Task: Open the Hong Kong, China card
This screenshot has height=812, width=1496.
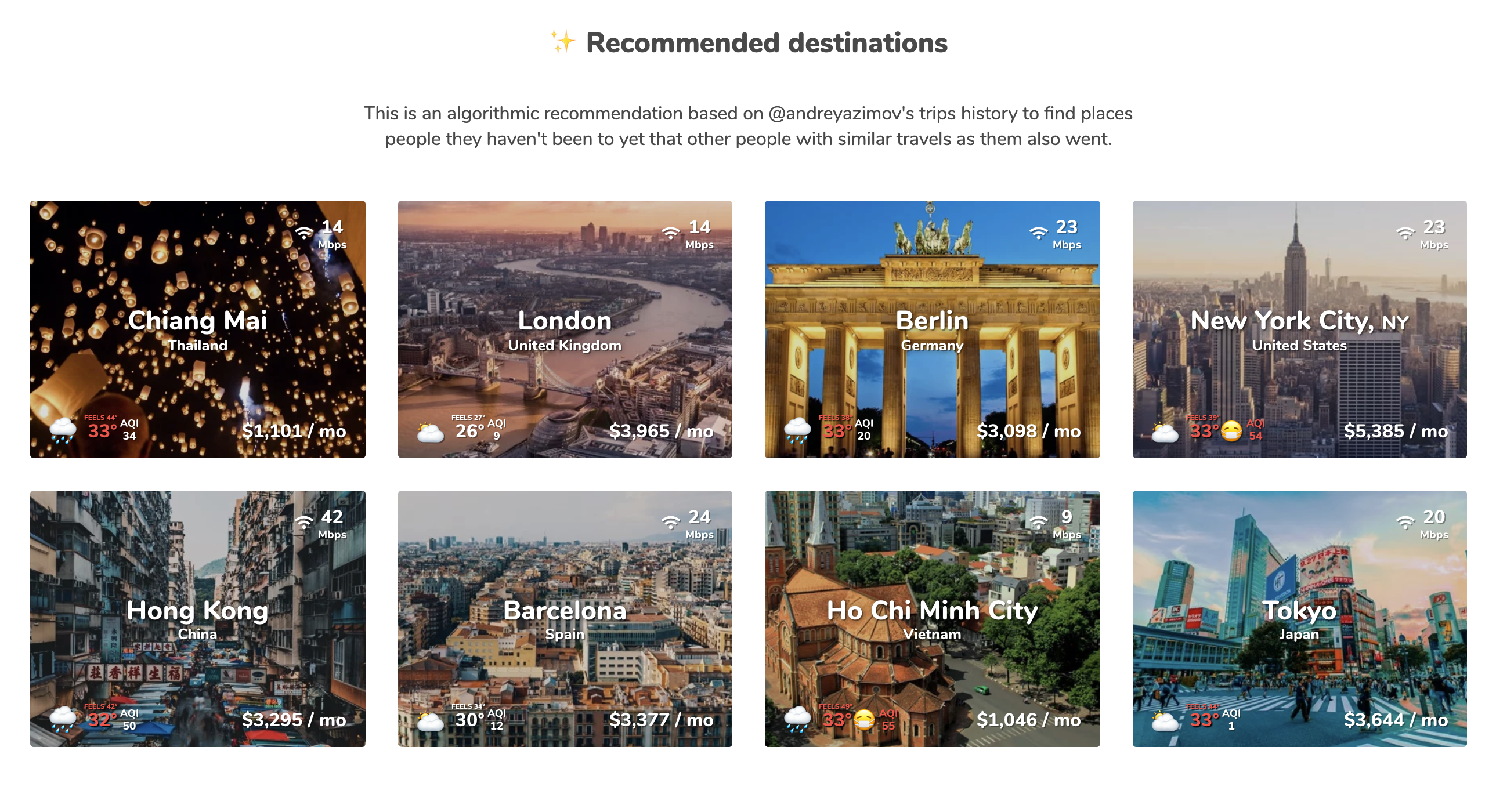Action: pyautogui.click(x=197, y=619)
